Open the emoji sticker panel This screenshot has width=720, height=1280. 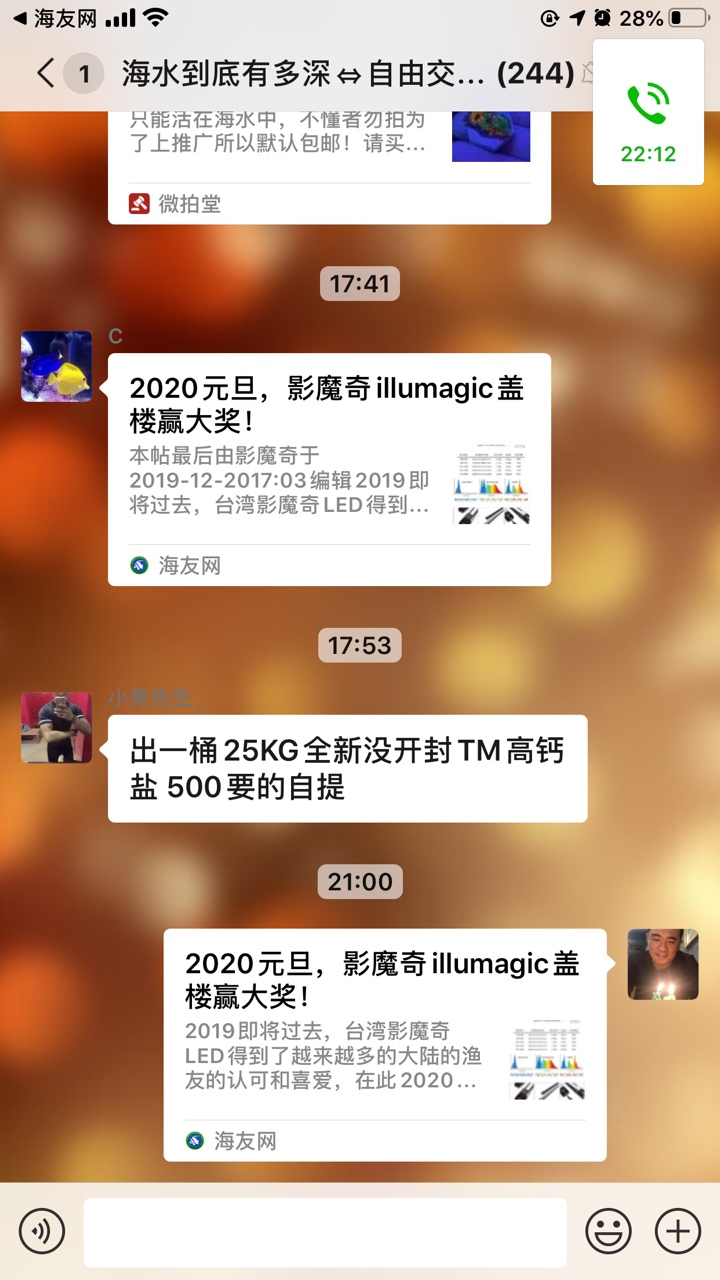(x=608, y=1231)
